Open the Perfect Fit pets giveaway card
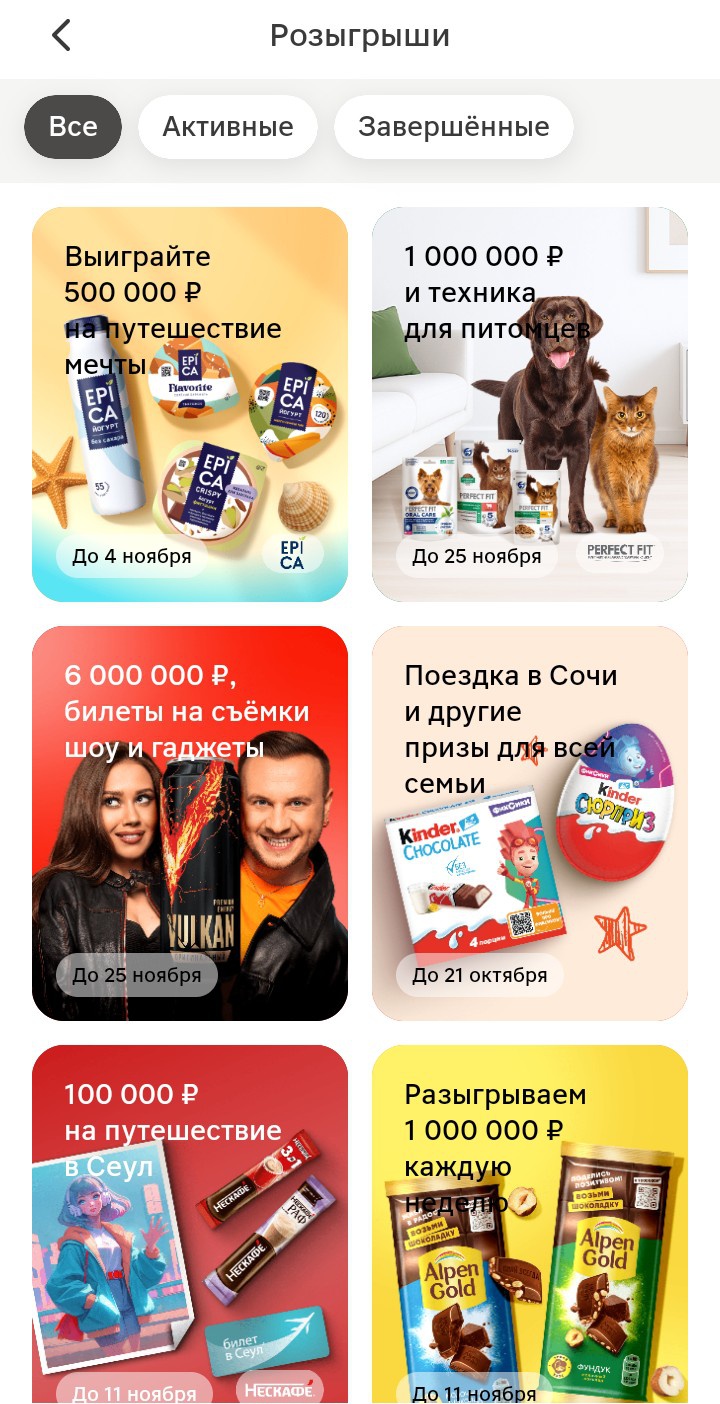Viewport: 720px width, 1404px height. [530, 404]
